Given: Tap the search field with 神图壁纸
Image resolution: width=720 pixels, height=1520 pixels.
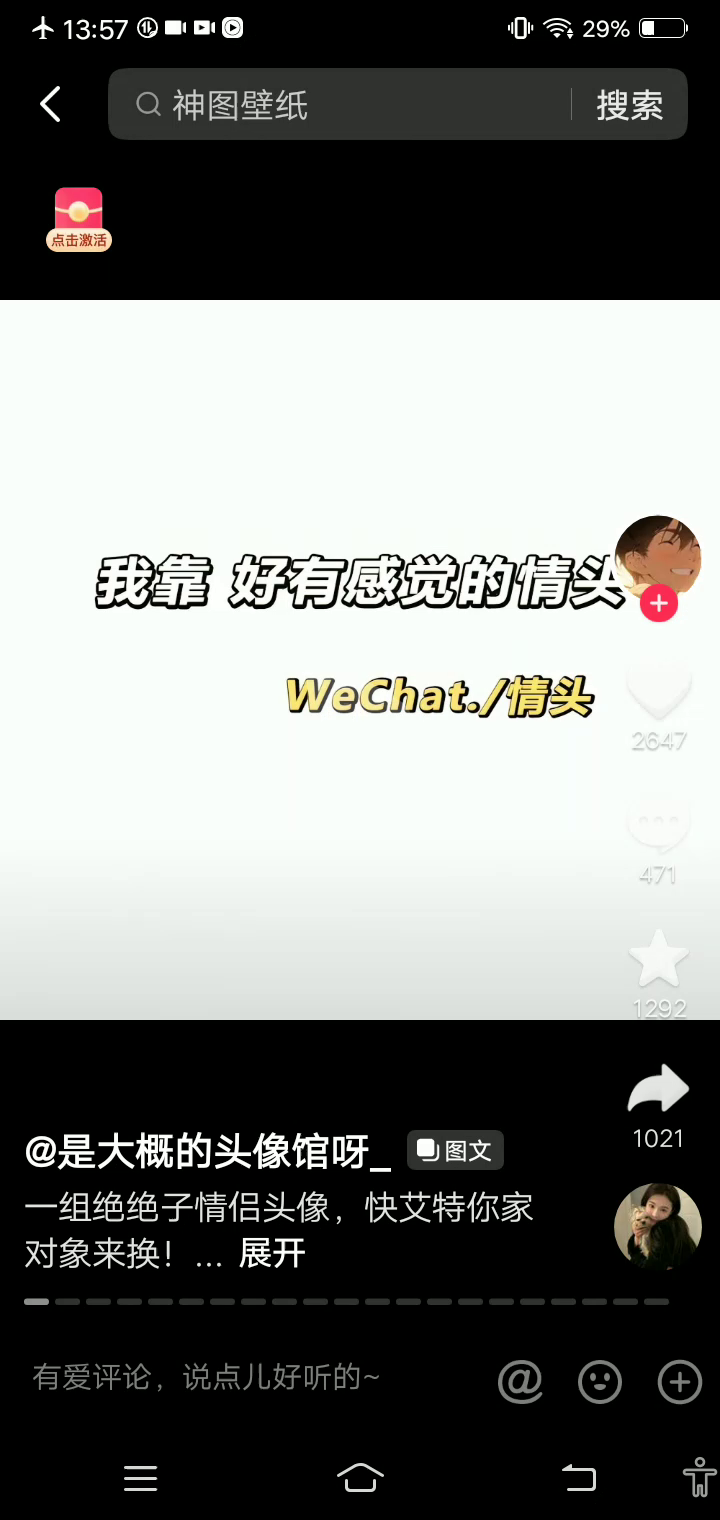Looking at the screenshot, I should [x=340, y=104].
